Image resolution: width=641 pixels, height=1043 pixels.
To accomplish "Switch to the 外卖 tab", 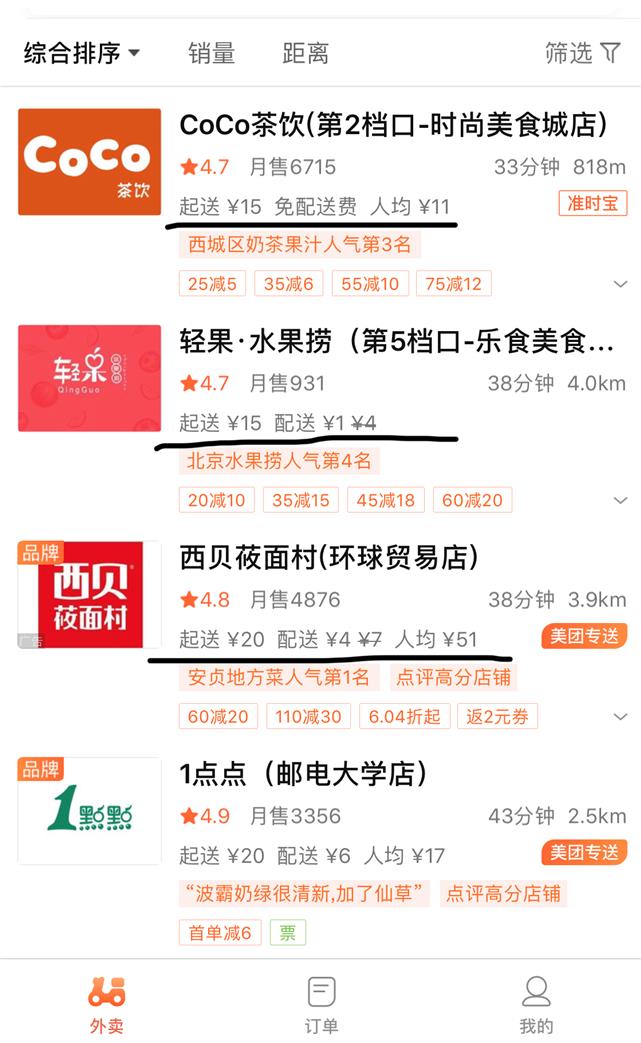I will tap(106, 1003).
